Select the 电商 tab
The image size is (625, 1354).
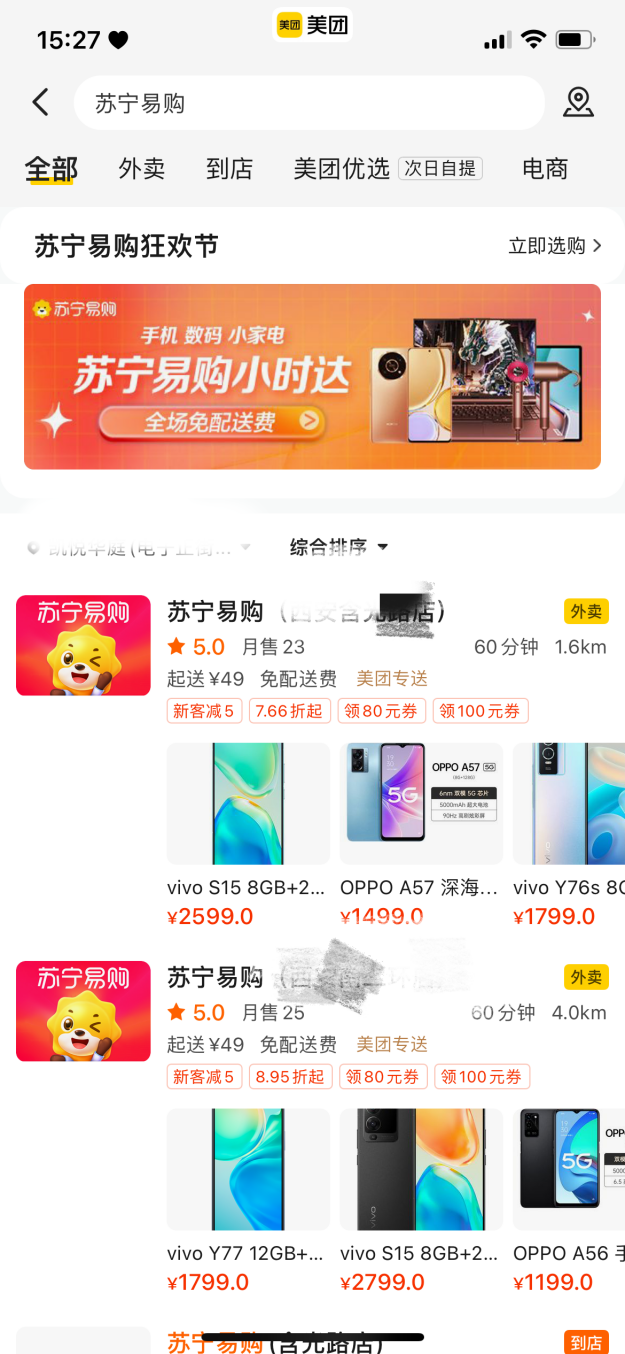(x=545, y=169)
